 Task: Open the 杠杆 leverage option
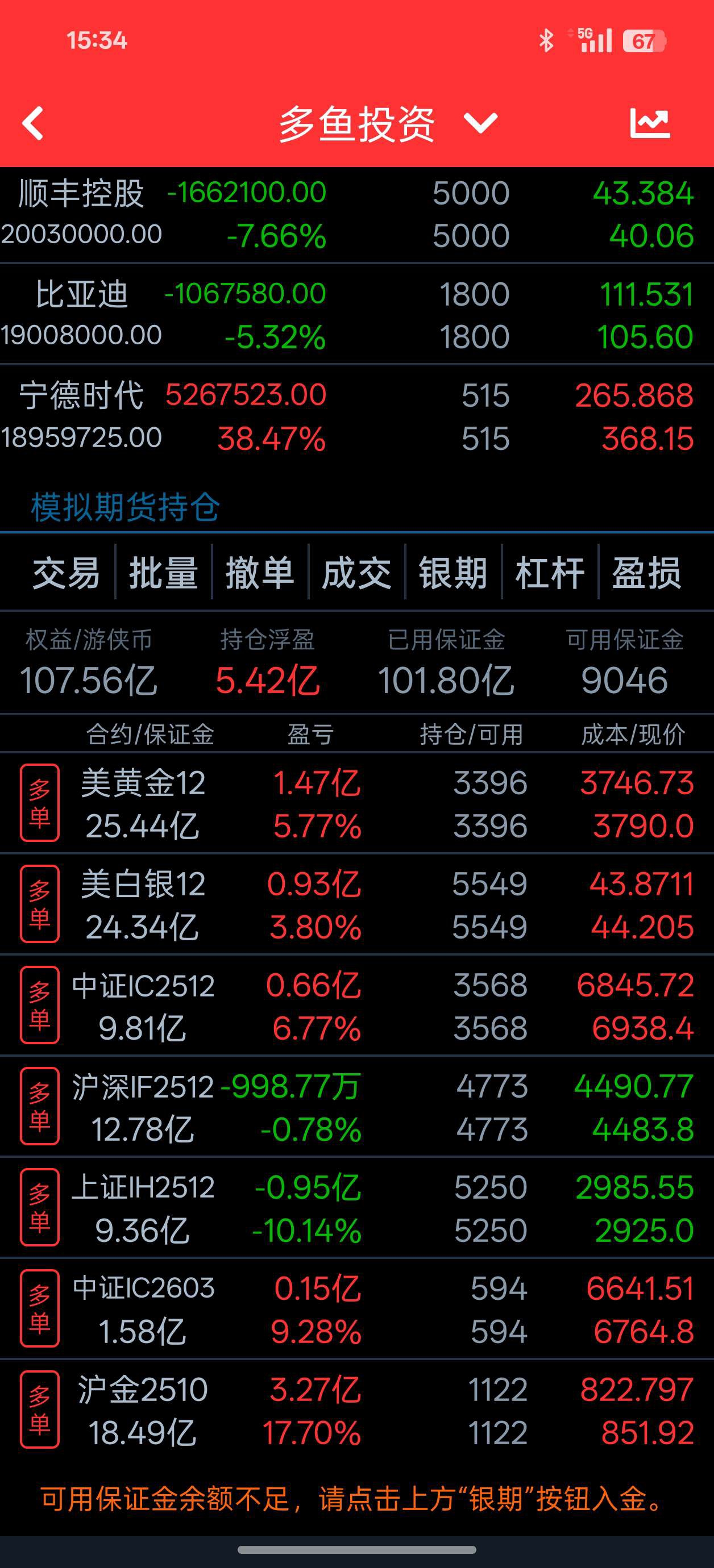(x=550, y=572)
